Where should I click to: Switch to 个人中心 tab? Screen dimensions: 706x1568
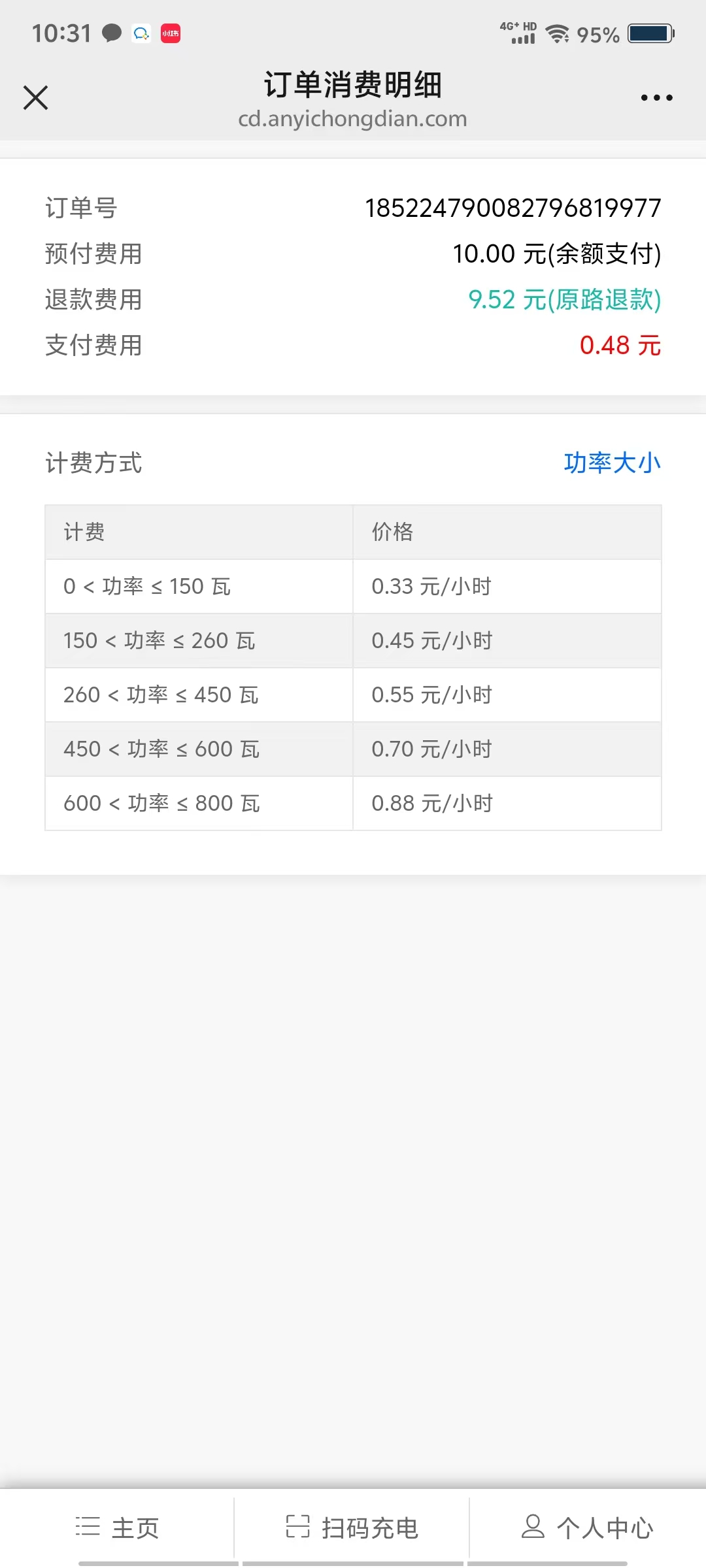click(587, 1527)
